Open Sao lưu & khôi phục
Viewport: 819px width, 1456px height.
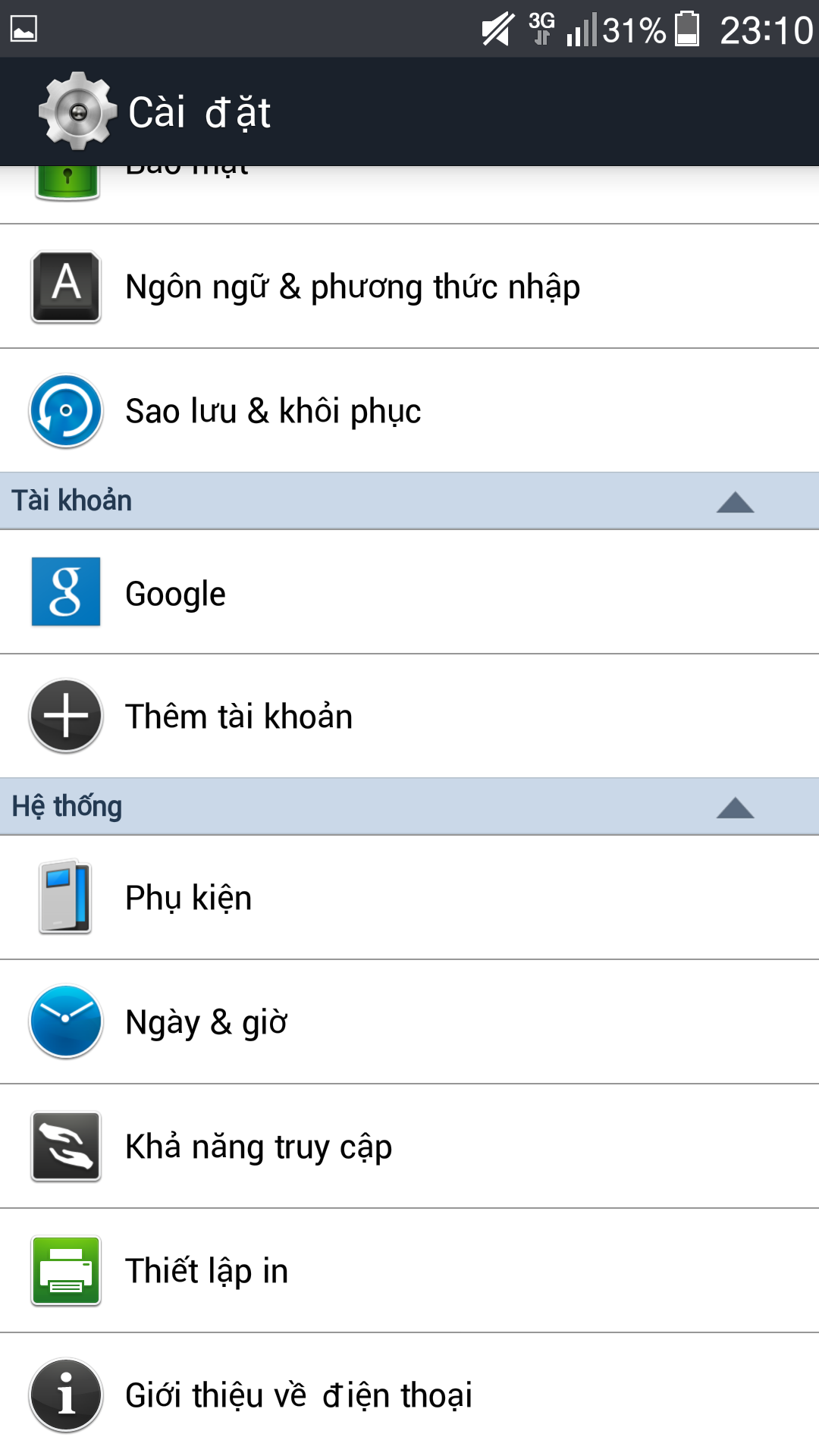click(409, 411)
